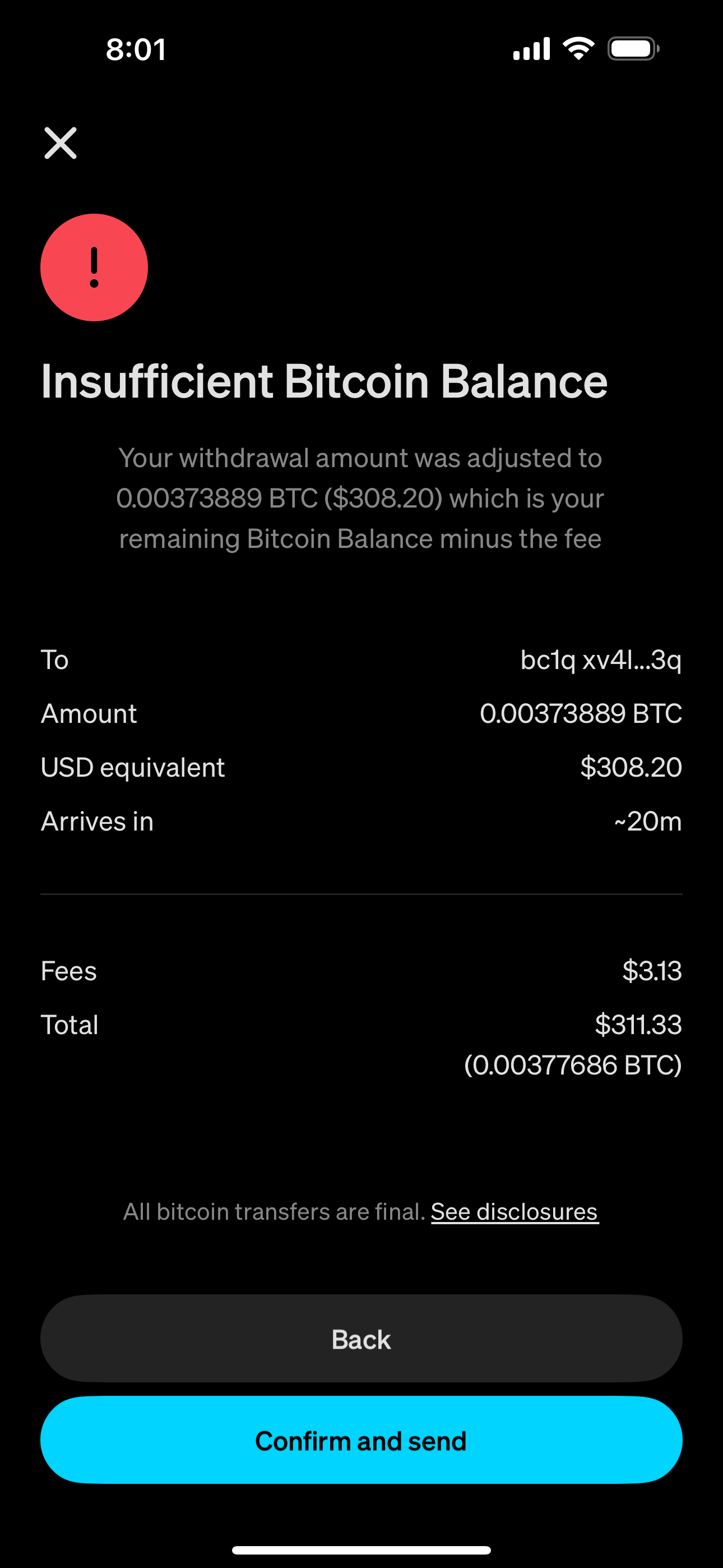
Task: Open the See disclosures link
Action: (x=515, y=1211)
